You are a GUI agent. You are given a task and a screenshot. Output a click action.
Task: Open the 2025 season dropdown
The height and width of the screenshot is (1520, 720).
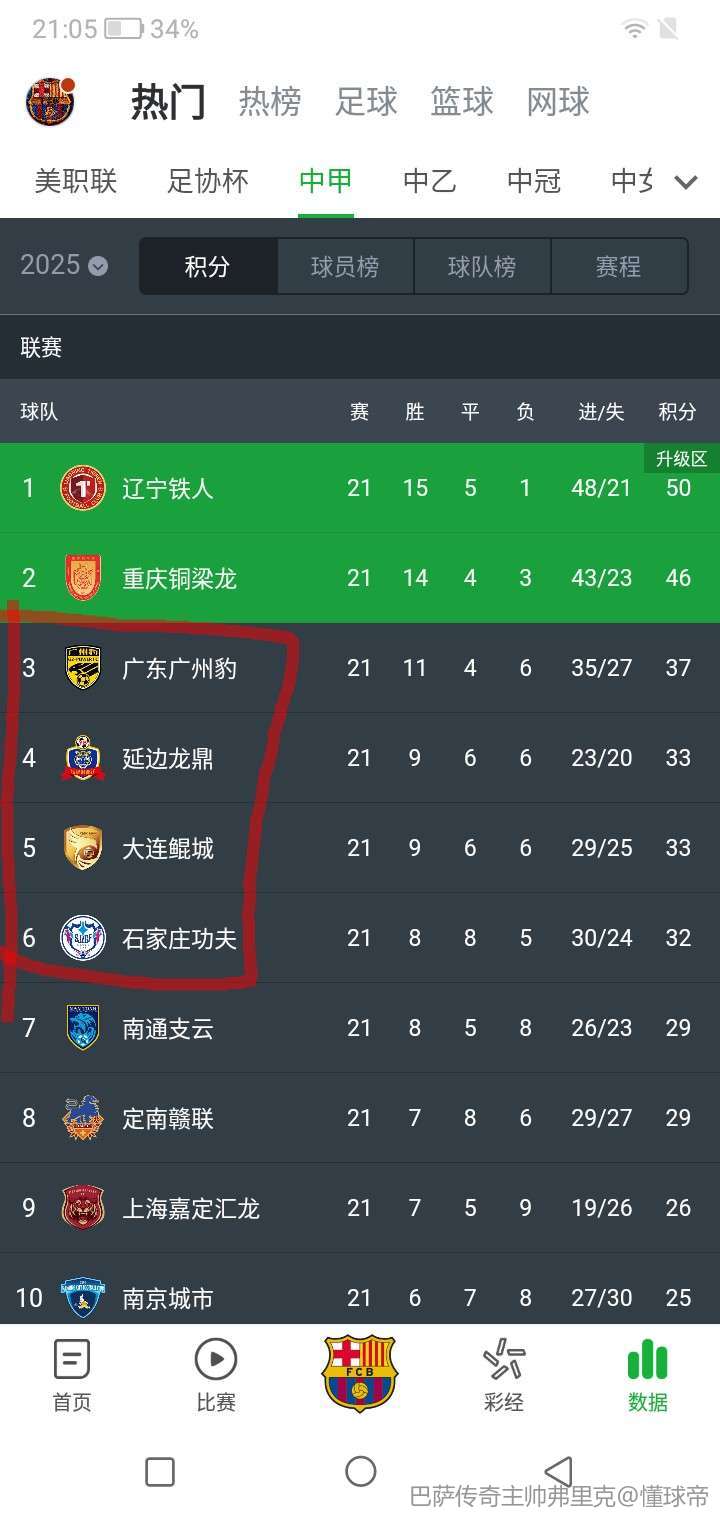pyautogui.click(x=64, y=265)
